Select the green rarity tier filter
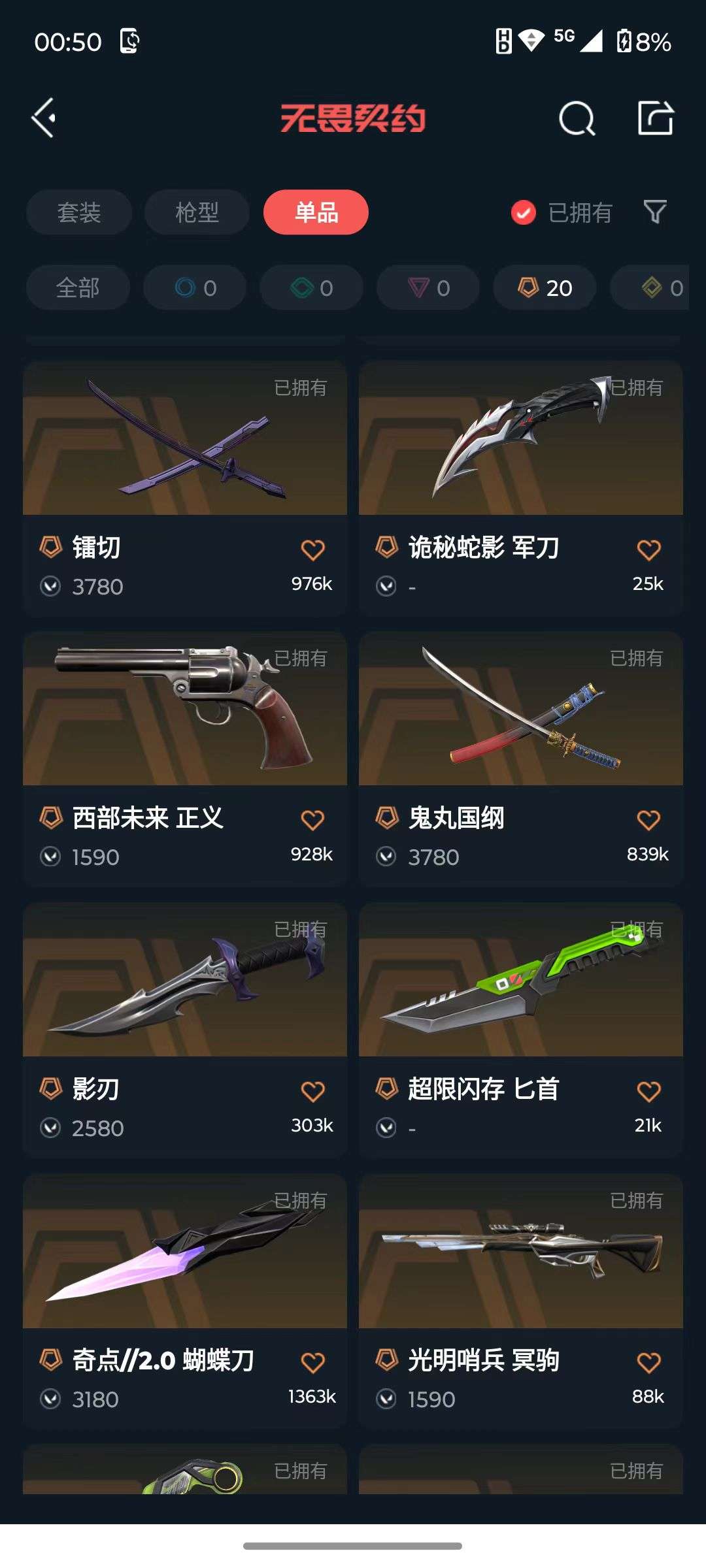This screenshot has height=1568, width=706. [x=311, y=287]
